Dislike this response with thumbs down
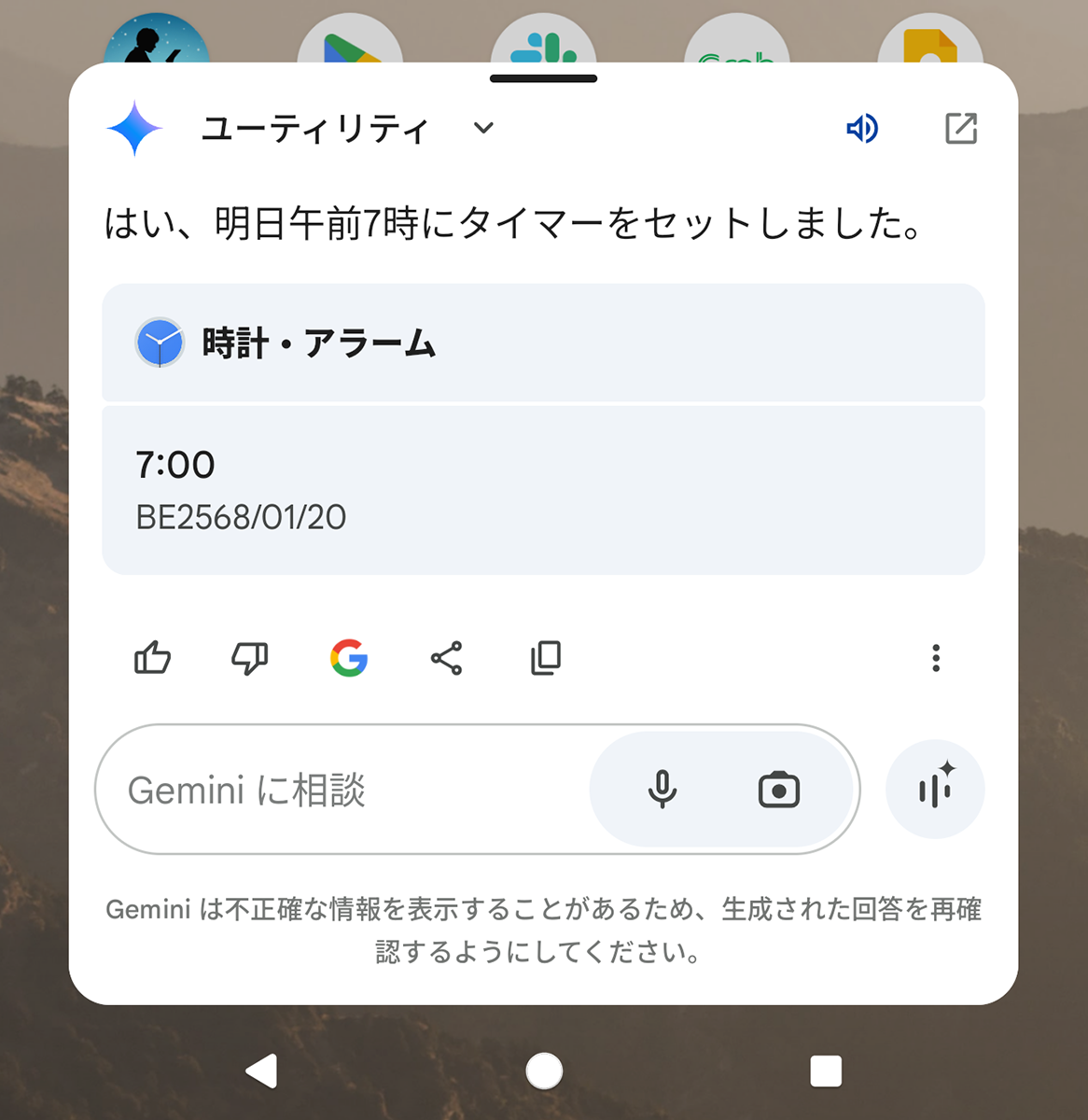1088x1120 pixels. 249,658
